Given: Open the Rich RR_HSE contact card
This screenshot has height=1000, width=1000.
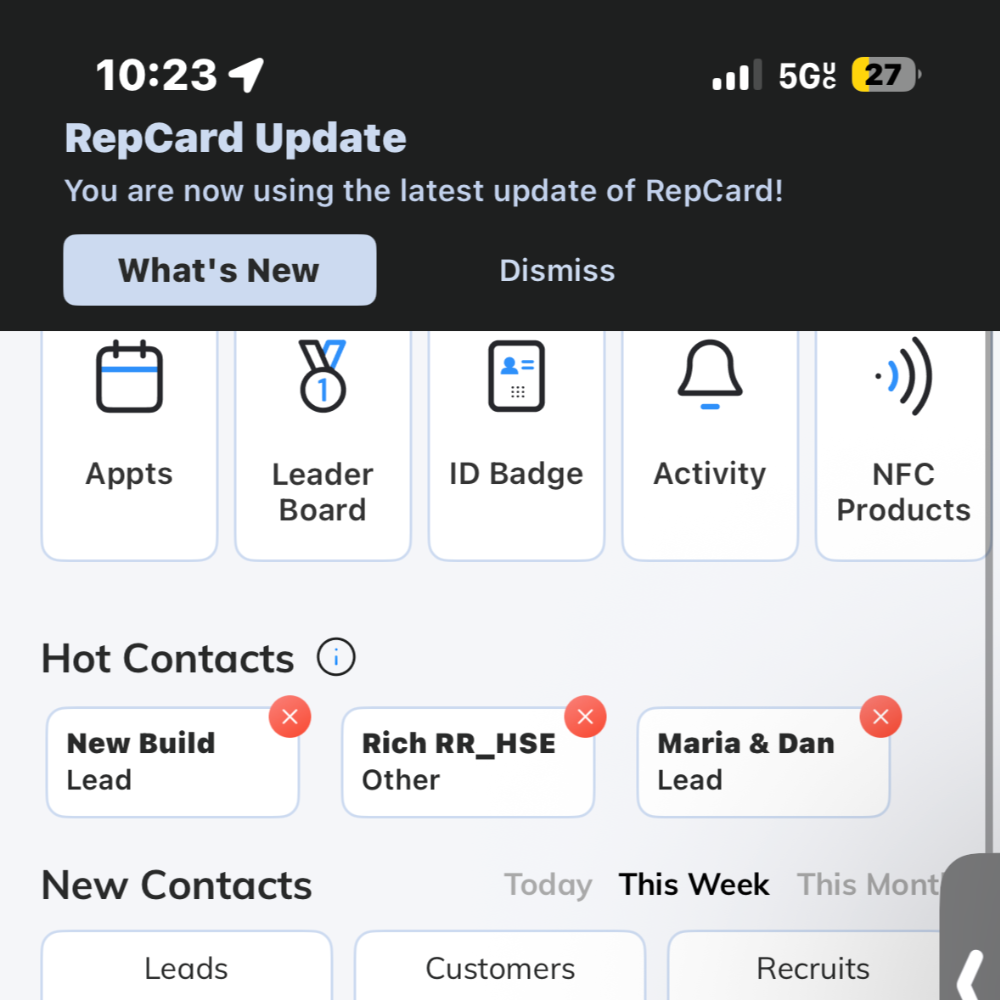Looking at the screenshot, I should [x=458, y=762].
